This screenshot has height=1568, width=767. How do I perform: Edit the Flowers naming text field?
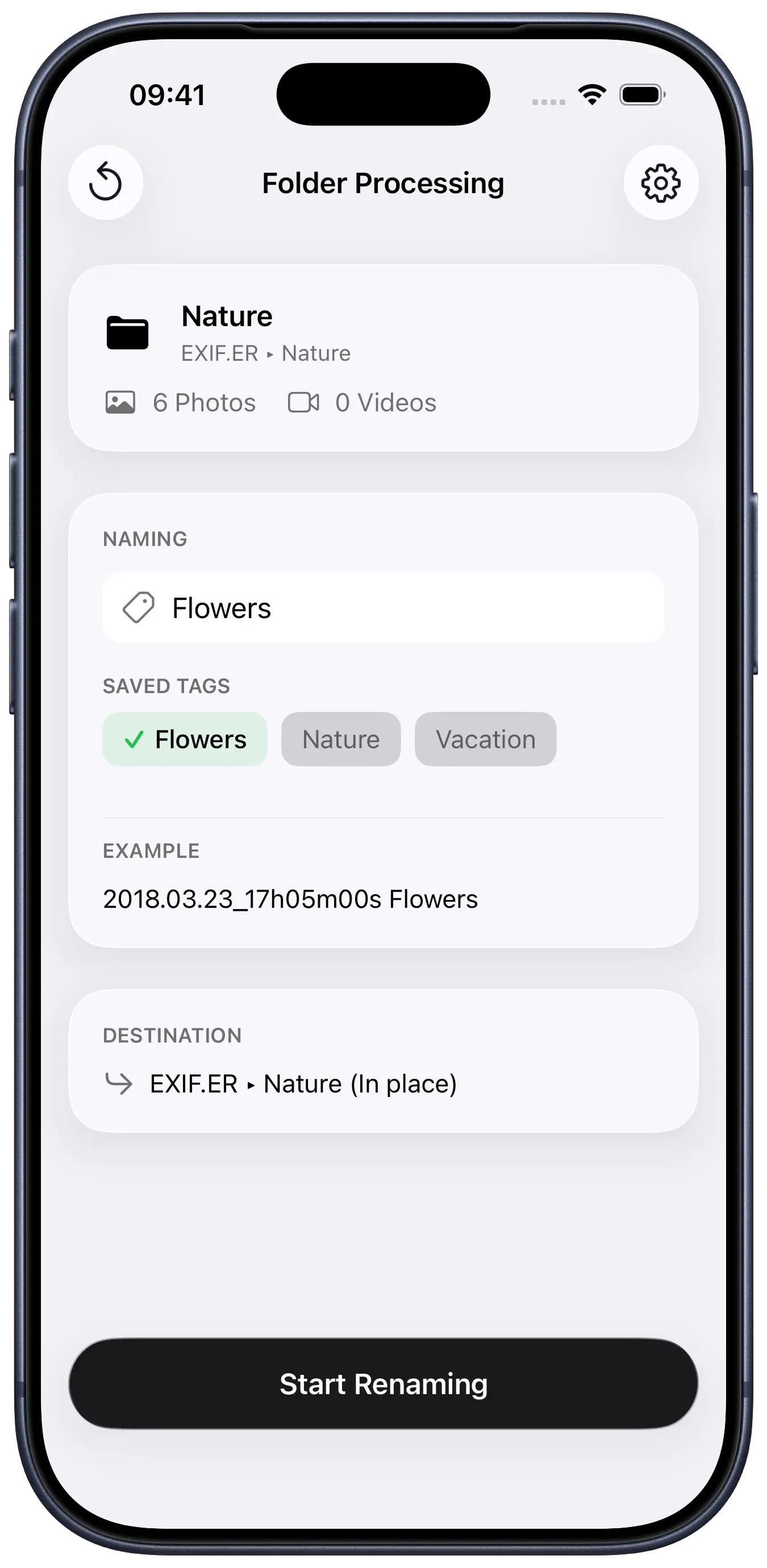(x=383, y=607)
